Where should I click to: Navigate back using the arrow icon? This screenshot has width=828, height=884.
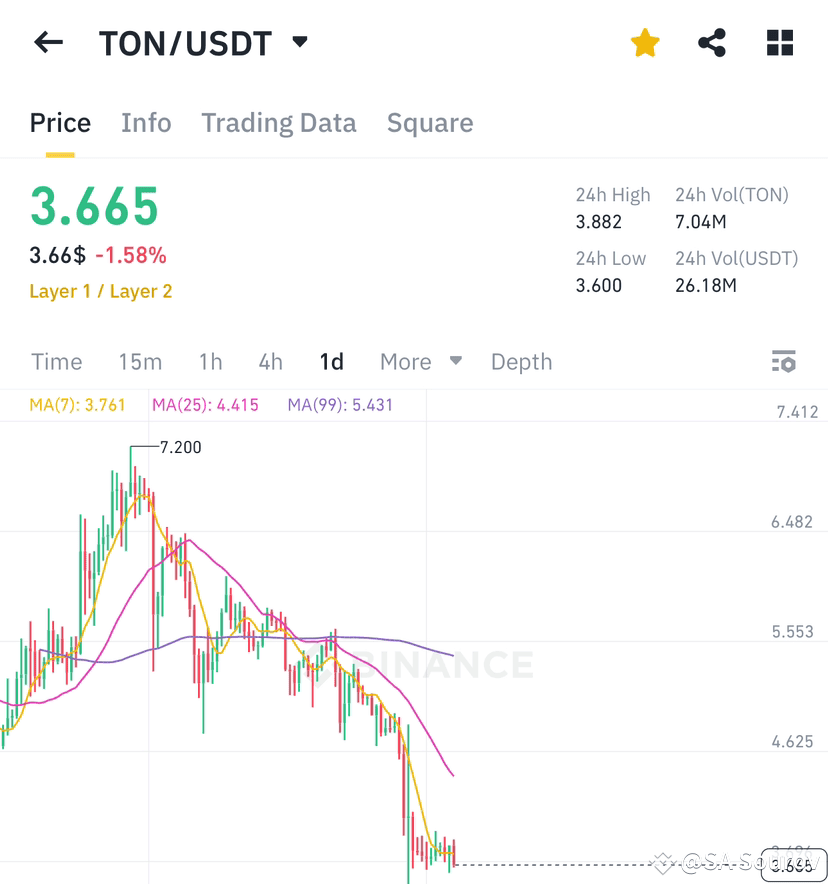(48, 42)
